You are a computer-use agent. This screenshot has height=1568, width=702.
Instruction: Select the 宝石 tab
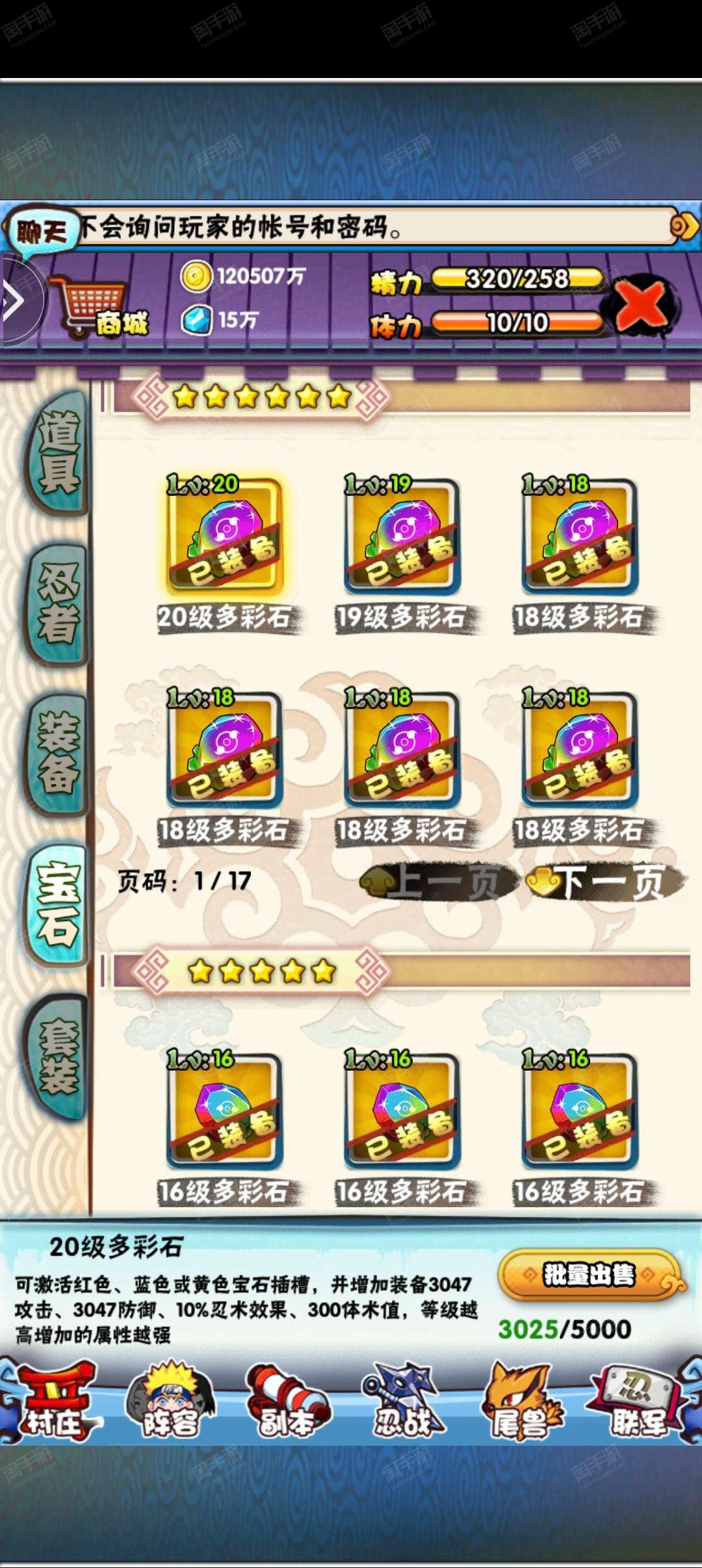point(58,905)
